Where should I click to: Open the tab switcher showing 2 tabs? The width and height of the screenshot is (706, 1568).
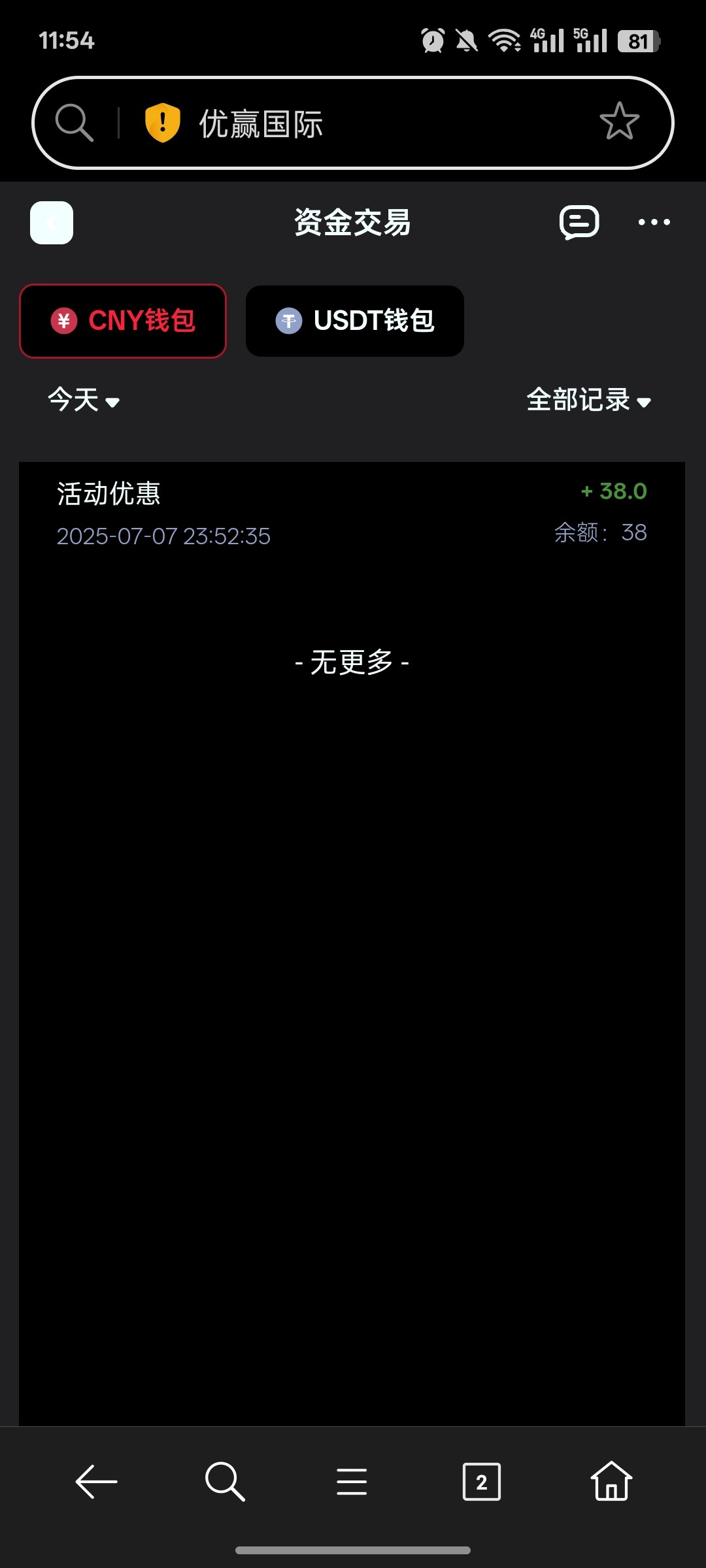(x=482, y=1482)
